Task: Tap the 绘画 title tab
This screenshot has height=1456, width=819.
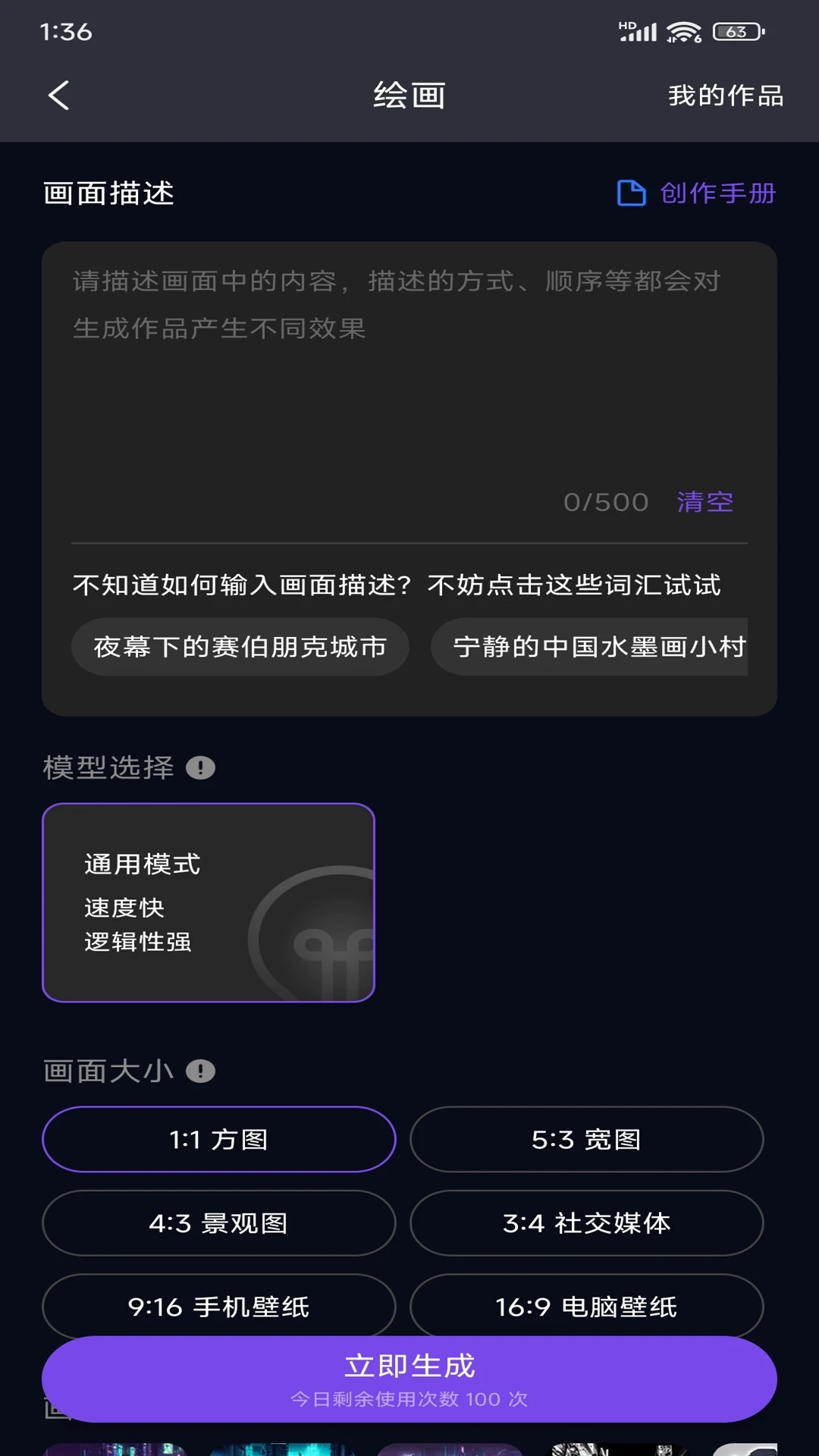Action: pos(409,94)
